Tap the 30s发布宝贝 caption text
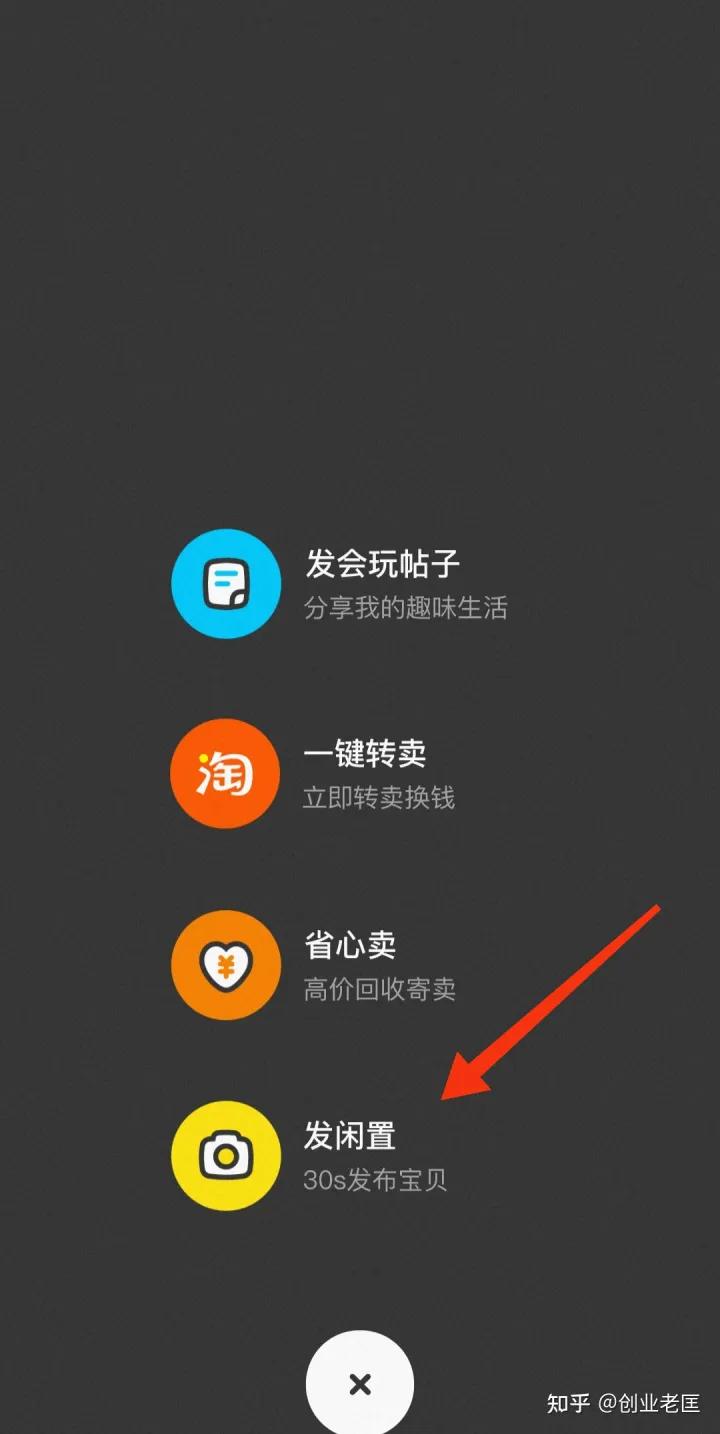 375,1180
